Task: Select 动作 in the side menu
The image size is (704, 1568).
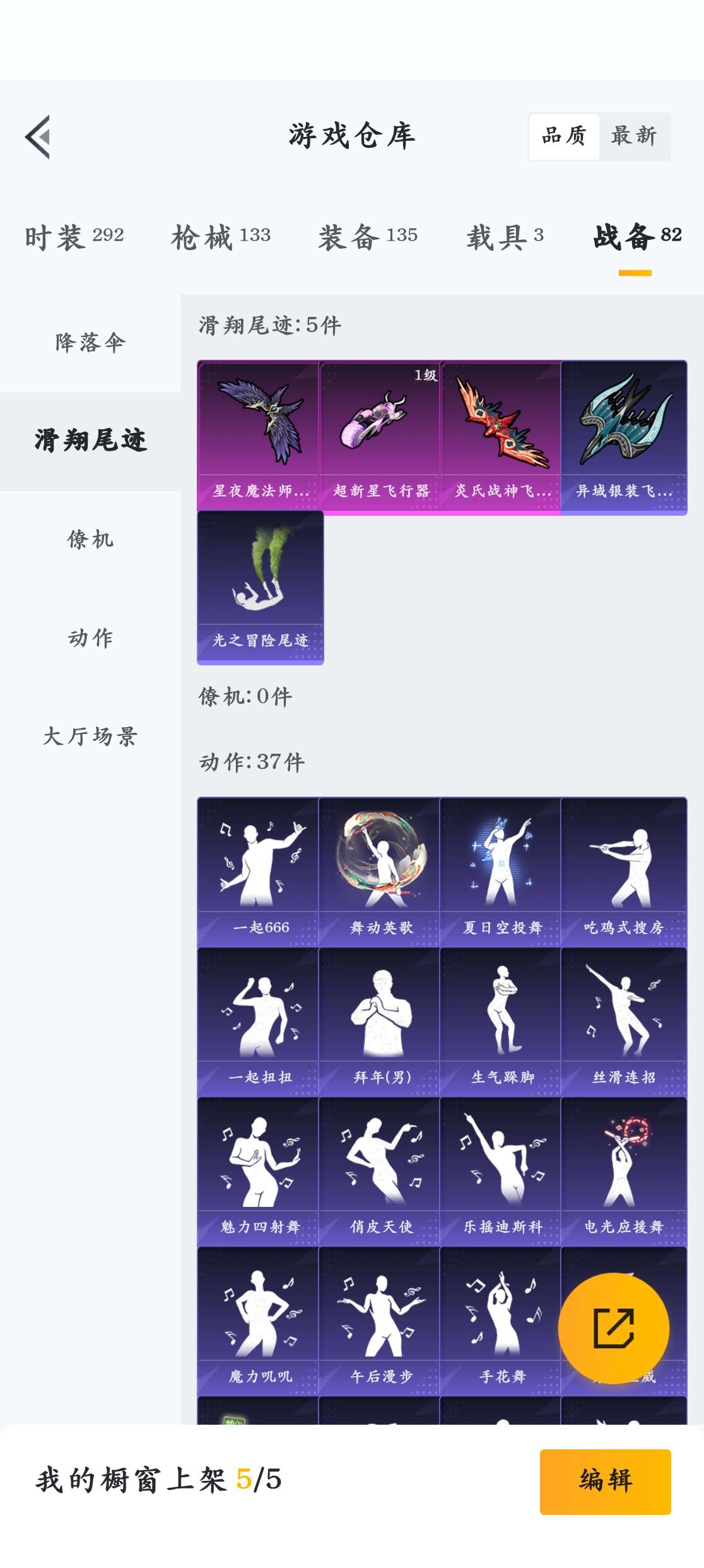Action: 90,638
